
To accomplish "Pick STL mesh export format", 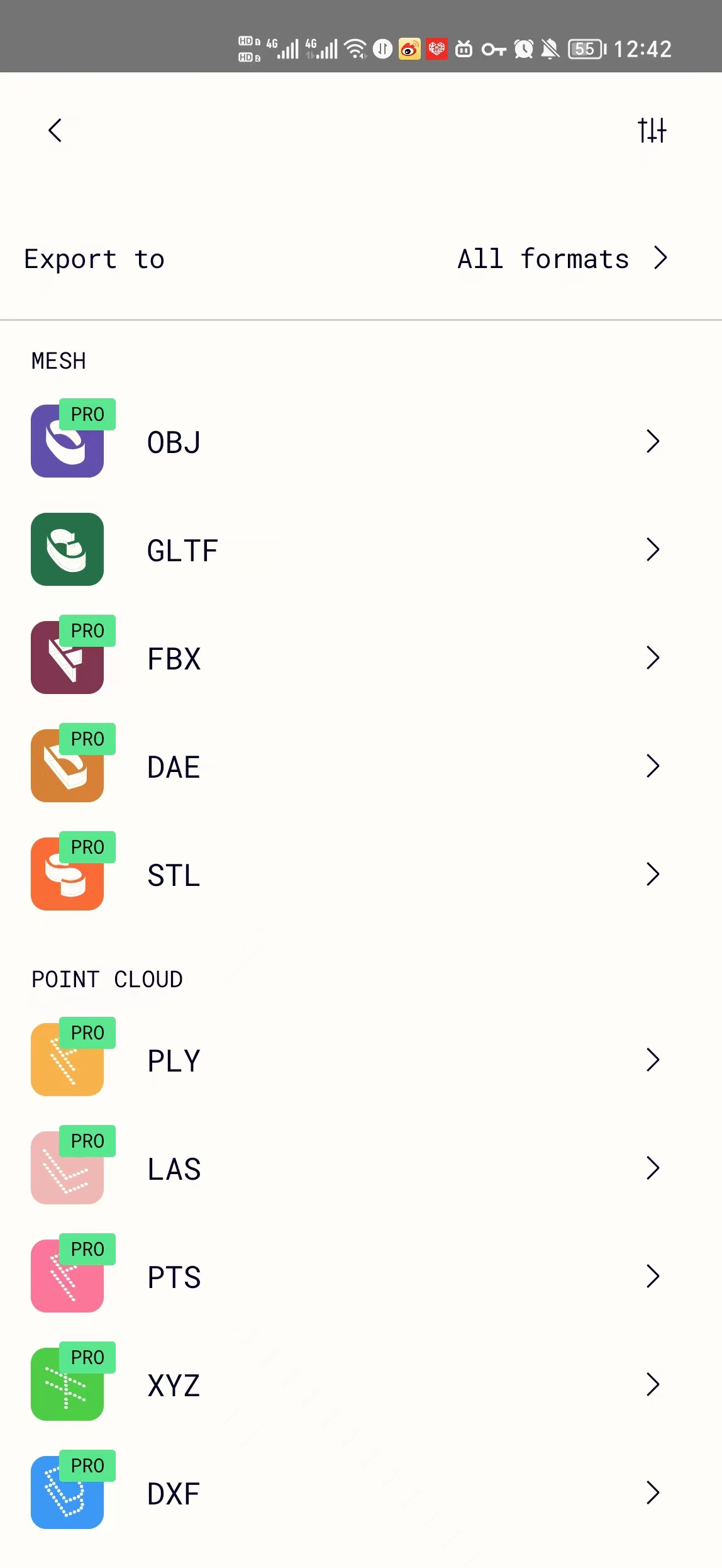I will click(x=361, y=875).
